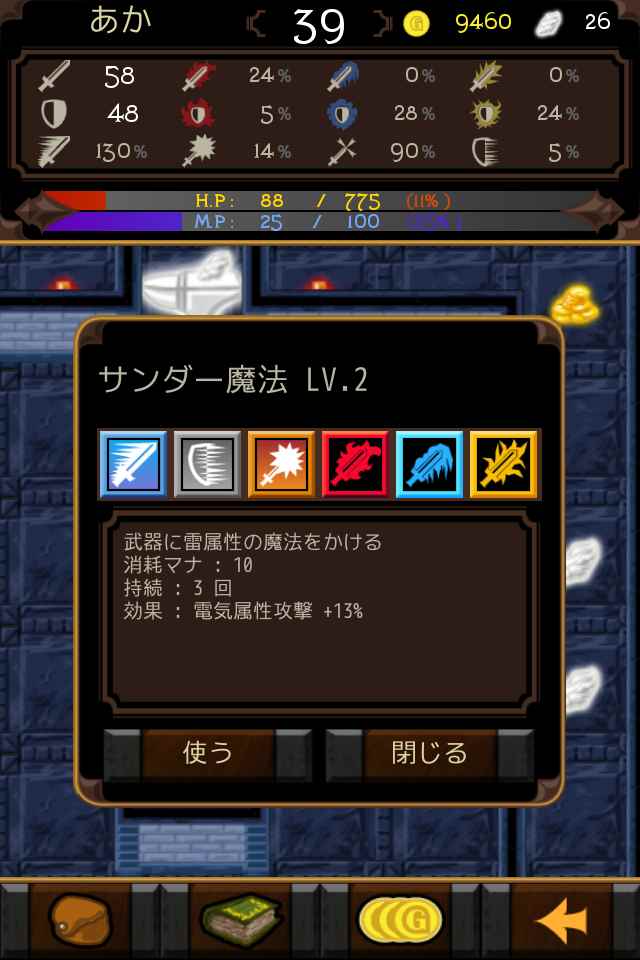Select the gray shield skill icon
The width and height of the screenshot is (640, 960).
(207, 465)
